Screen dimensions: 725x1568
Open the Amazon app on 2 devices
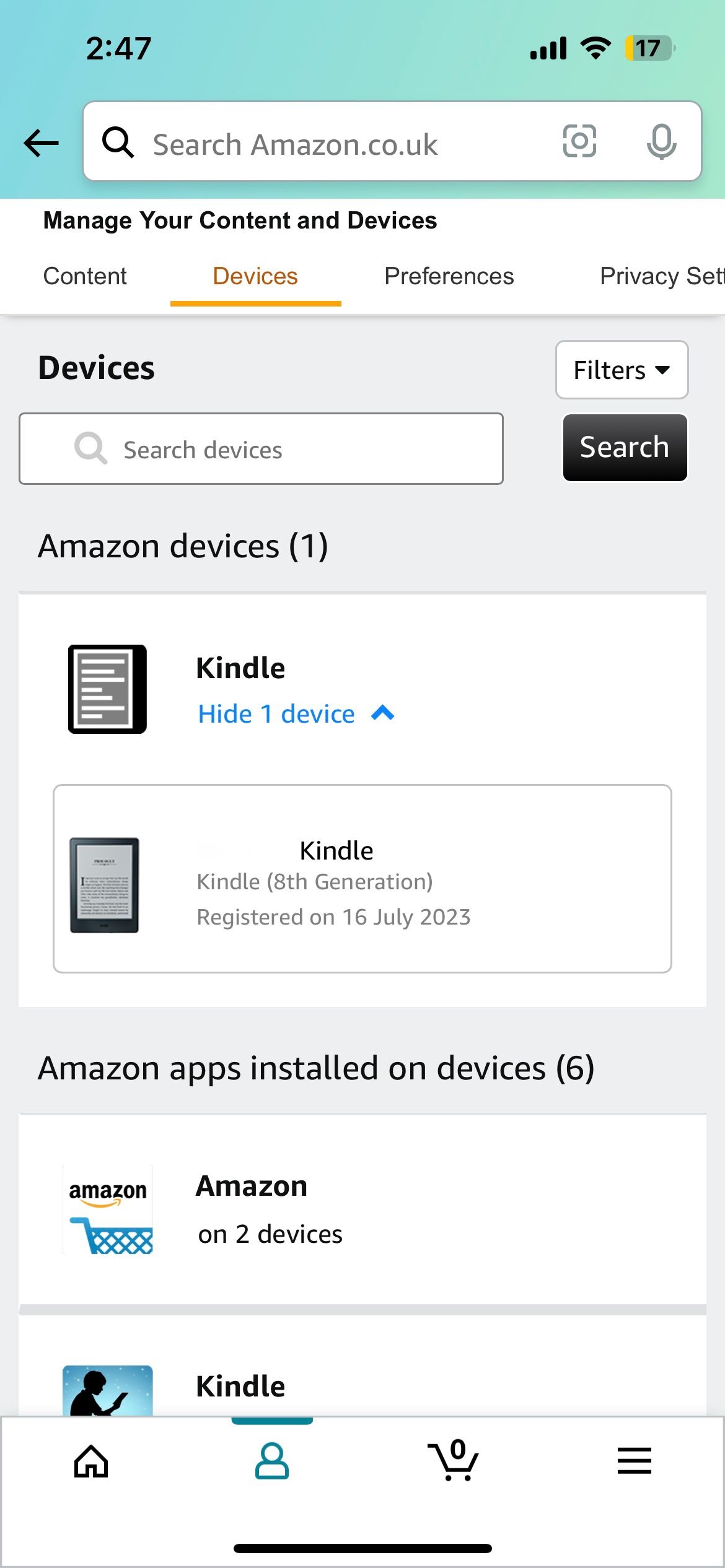[x=362, y=1209]
